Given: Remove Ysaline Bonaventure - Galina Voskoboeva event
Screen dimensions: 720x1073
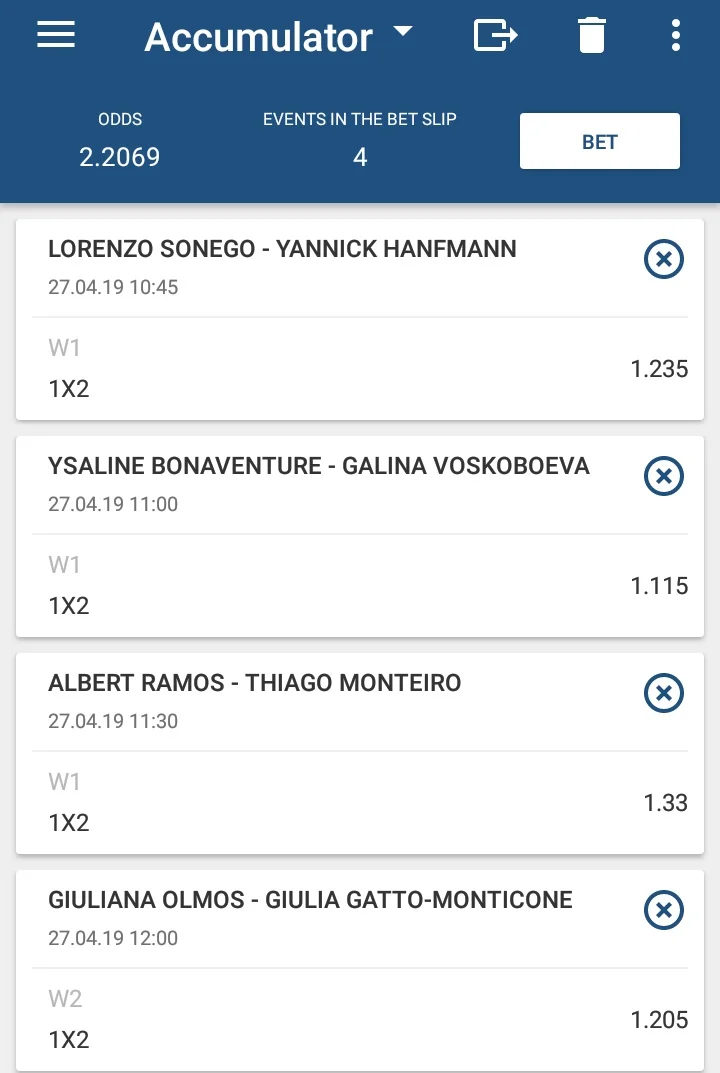Looking at the screenshot, I should point(663,477).
